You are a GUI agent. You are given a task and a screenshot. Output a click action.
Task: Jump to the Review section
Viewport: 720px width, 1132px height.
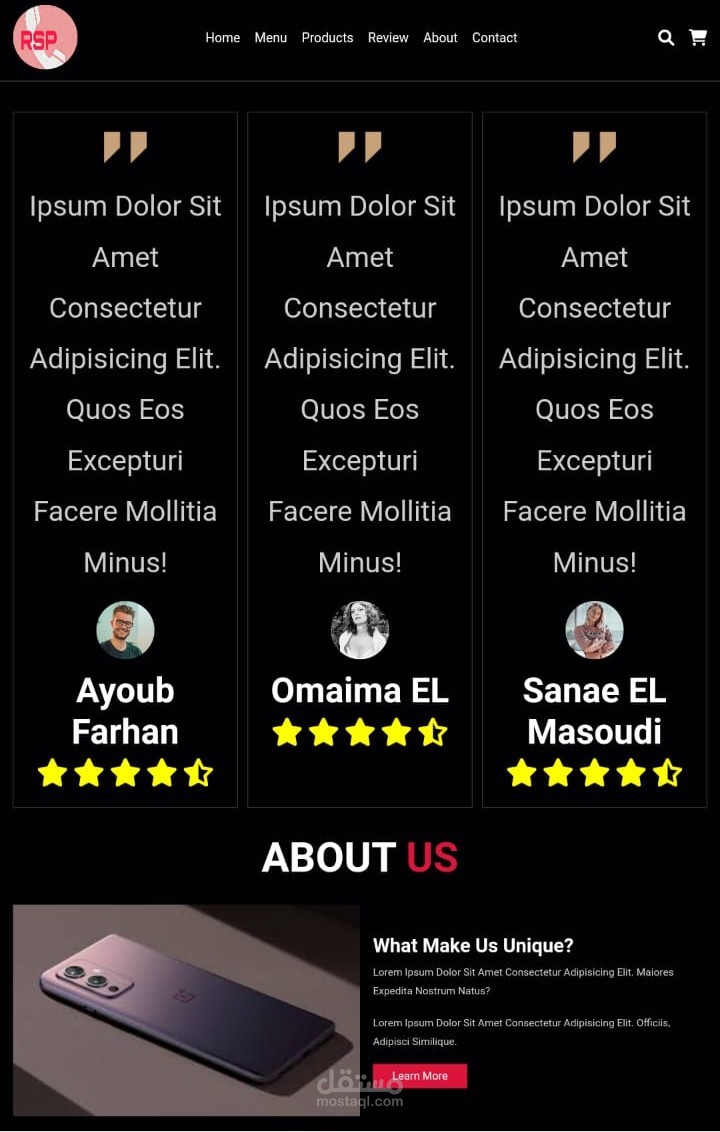tap(388, 38)
